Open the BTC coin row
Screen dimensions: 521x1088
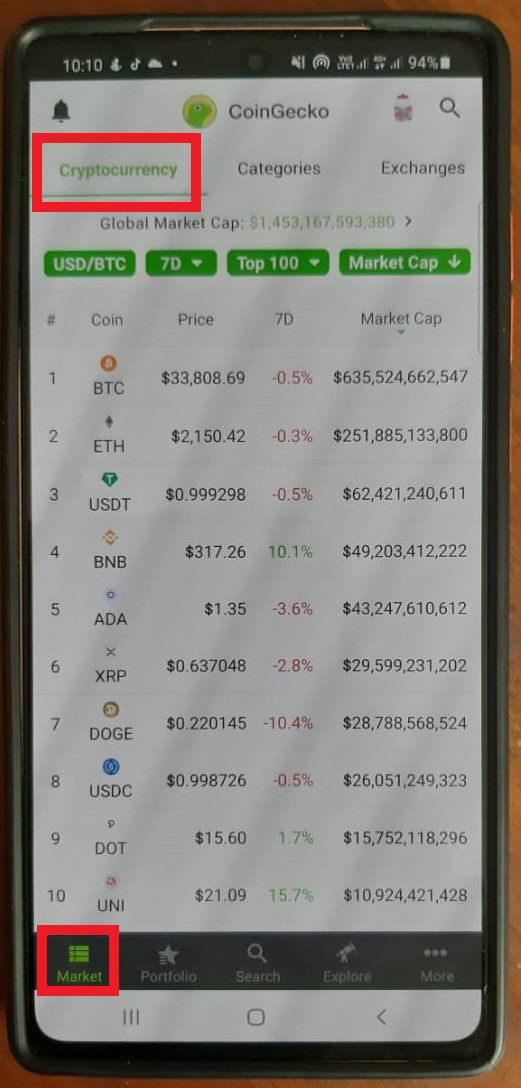tap(257, 378)
